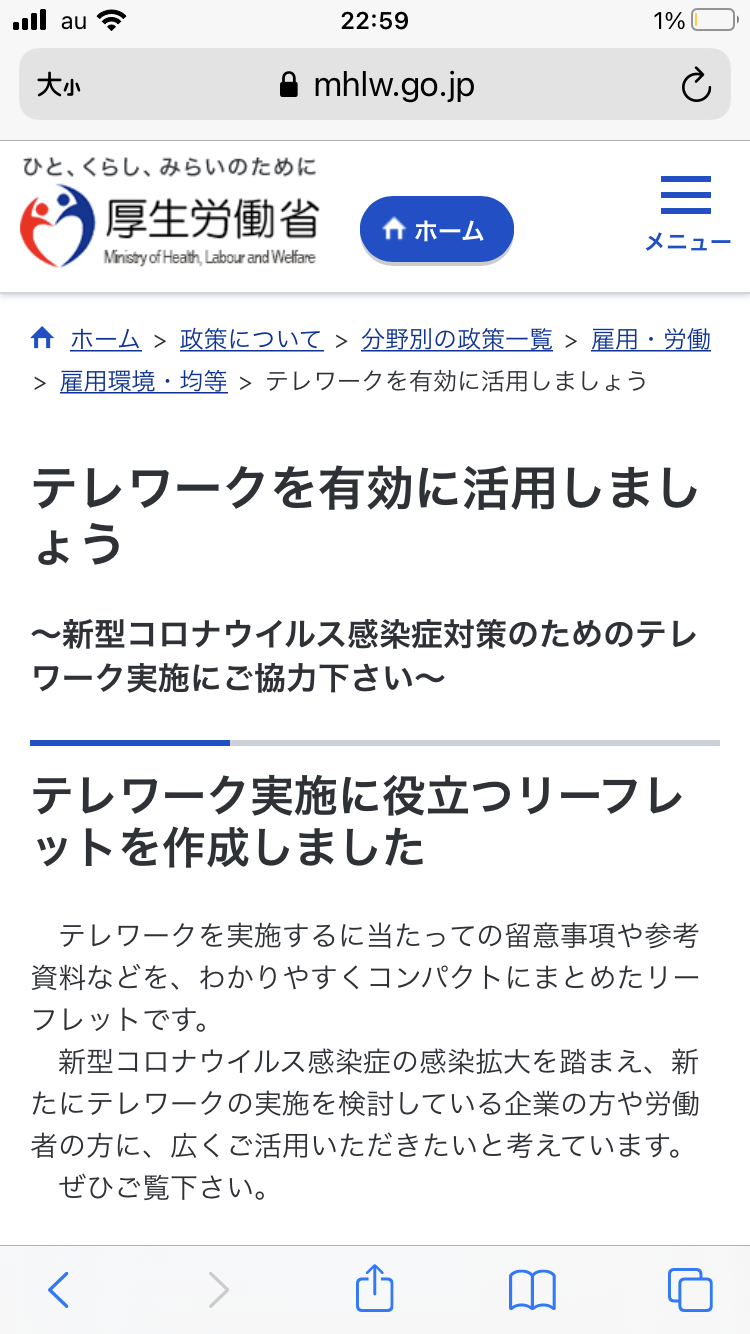Viewport: 750px width, 1334px height.
Task: Tap the blue ホーム button
Action: click(436, 230)
